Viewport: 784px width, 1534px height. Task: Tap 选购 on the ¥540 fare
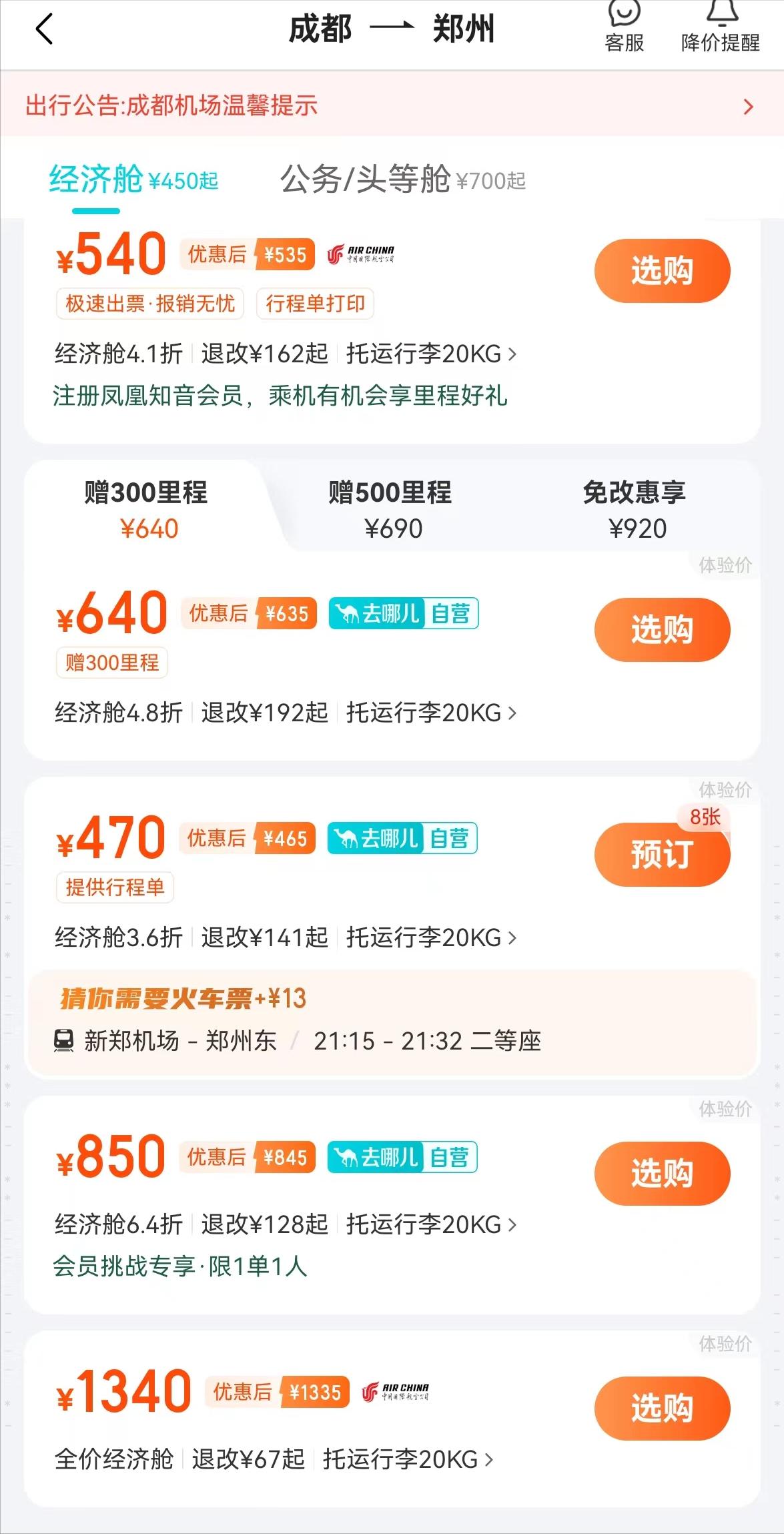(661, 271)
